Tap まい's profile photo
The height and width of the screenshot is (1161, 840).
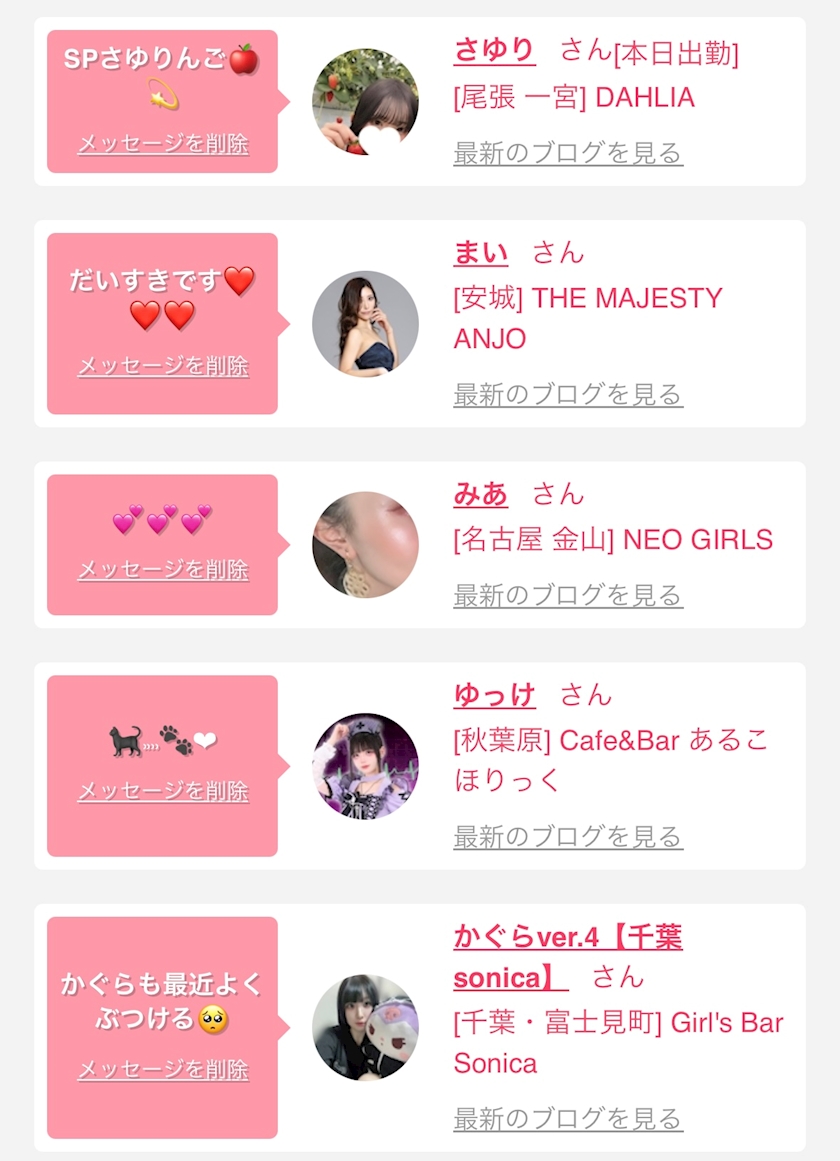coord(365,324)
